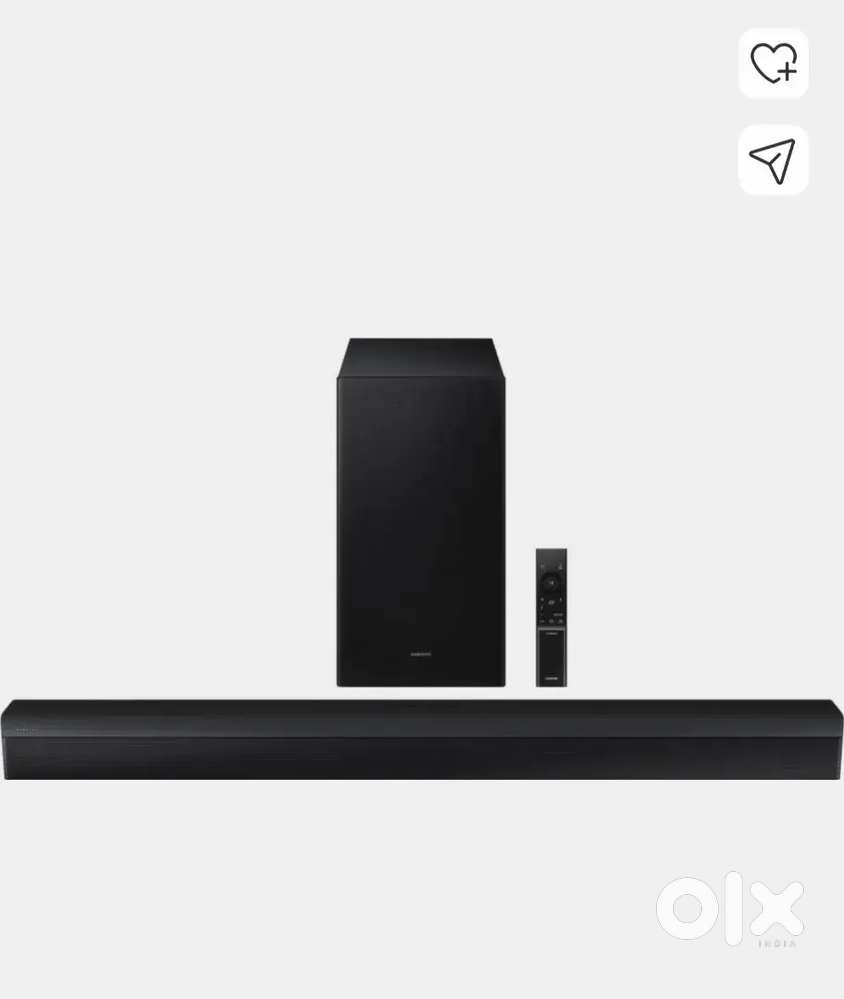844x999 pixels.
Task: Share this soundbar listing
Action: pyautogui.click(x=772, y=160)
